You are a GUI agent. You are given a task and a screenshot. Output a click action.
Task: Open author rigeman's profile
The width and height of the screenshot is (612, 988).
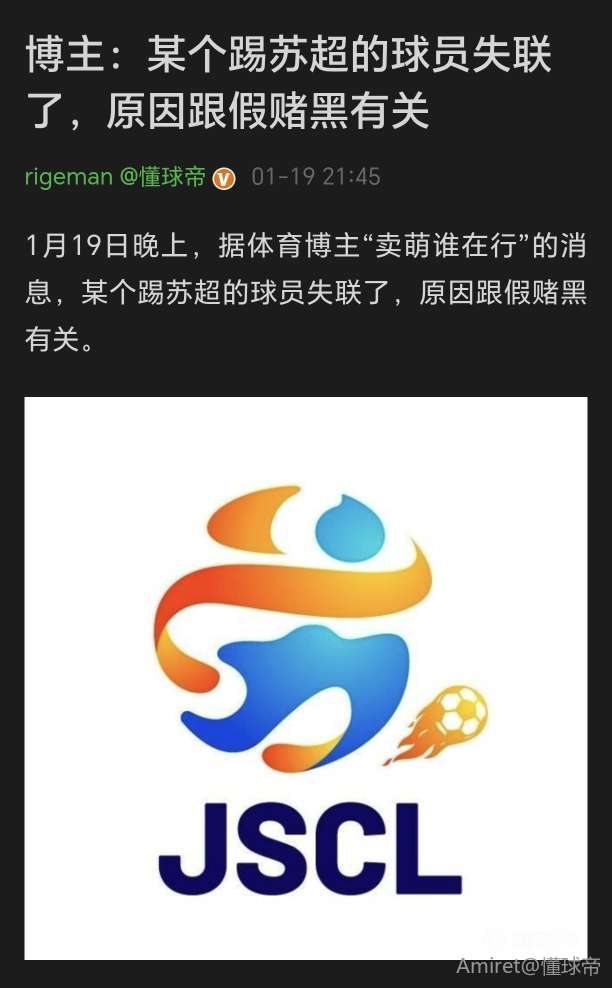click(67, 177)
